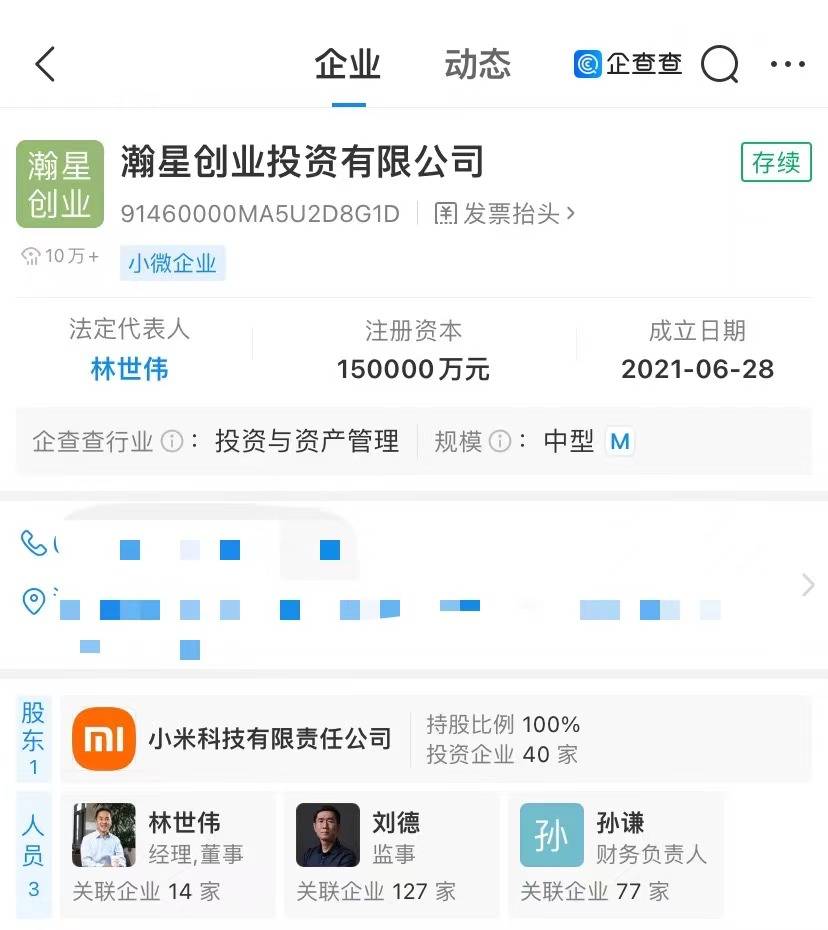Tap the 小微企业 tag

tap(172, 264)
